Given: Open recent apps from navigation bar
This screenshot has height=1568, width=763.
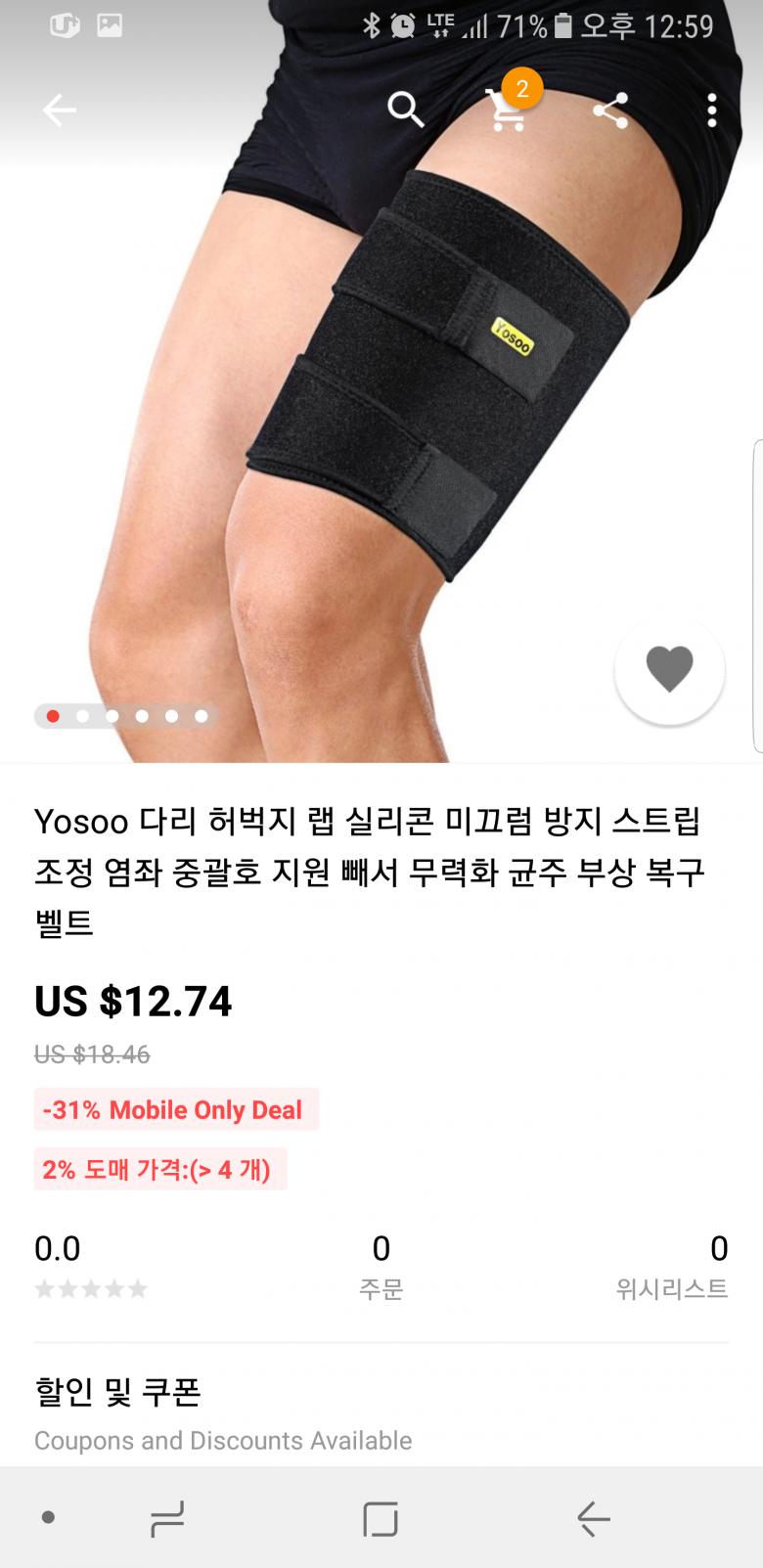Looking at the screenshot, I should pyautogui.click(x=167, y=1519).
